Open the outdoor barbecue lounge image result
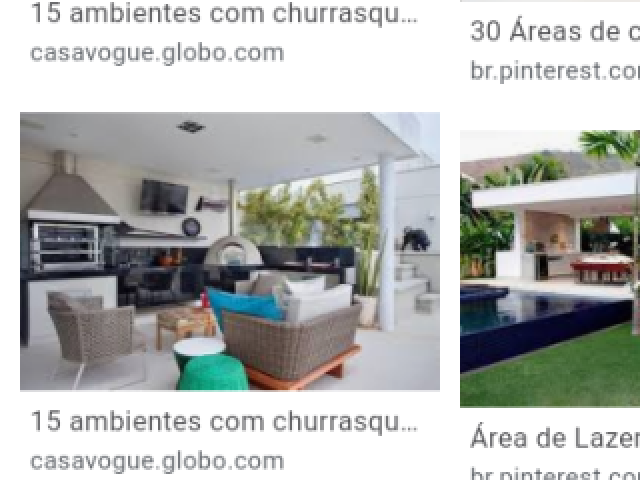Screen dimensions: 640x480 point(229,250)
